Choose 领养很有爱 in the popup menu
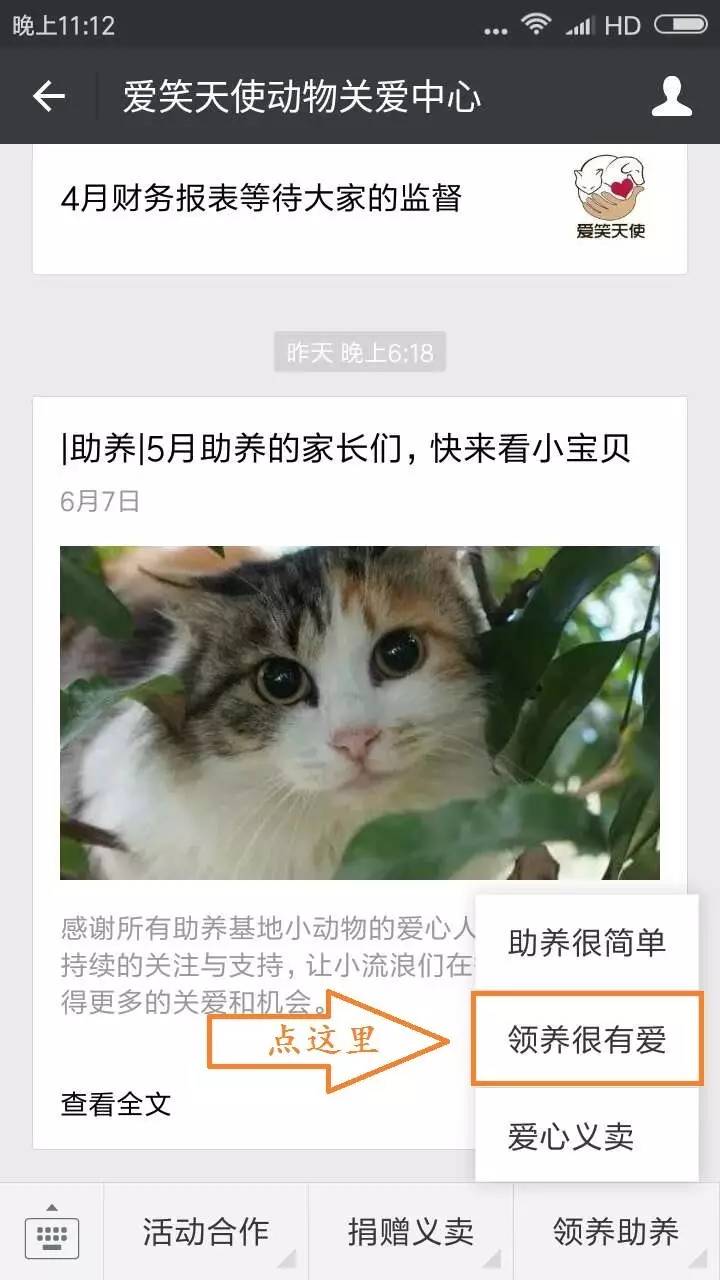Viewport: 720px width, 1280px height. click(586, 1040)
